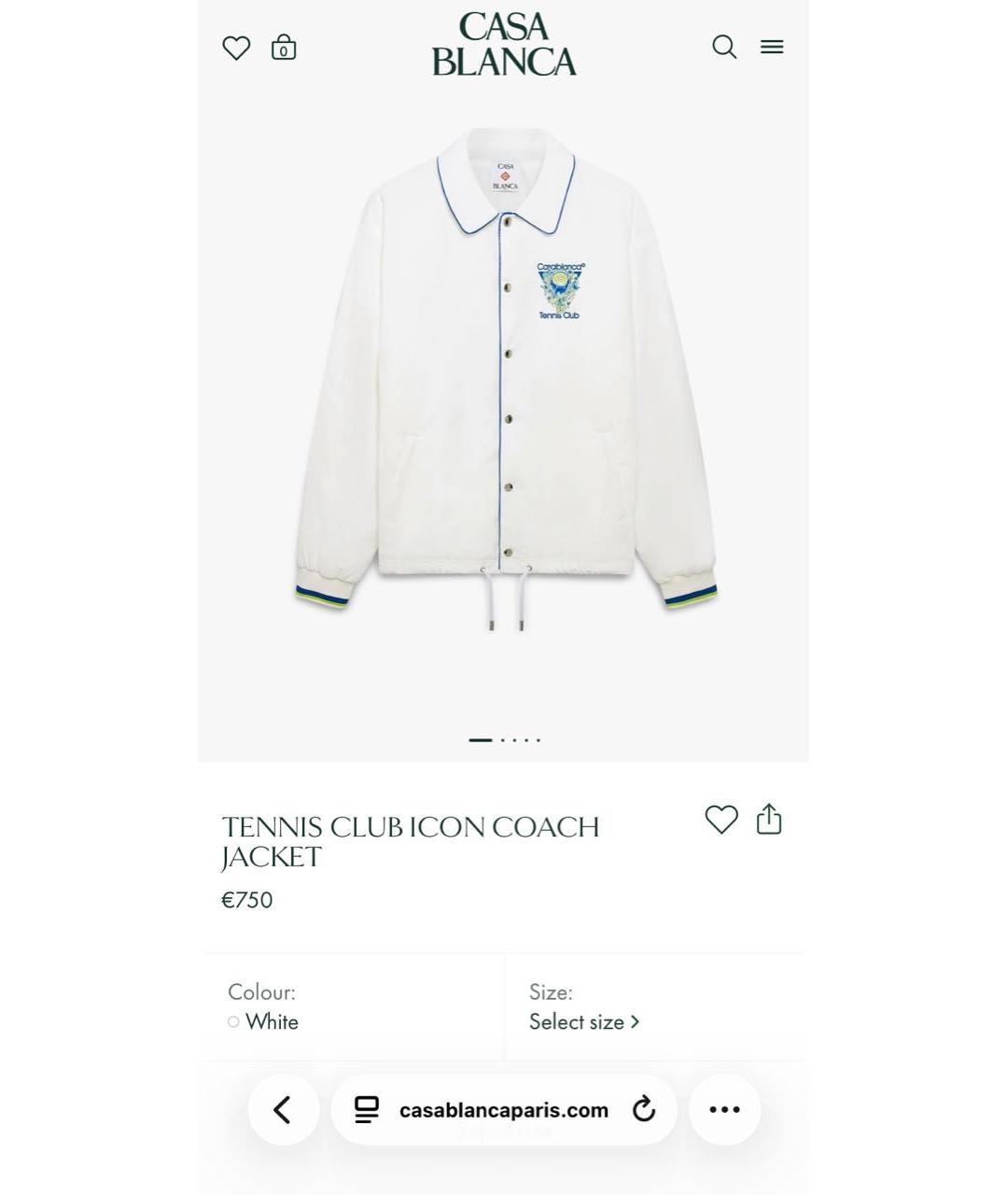Open the browser page menu icon
The height and width of the screenshot is (1195, 1008).
(x=367, y=1110)
